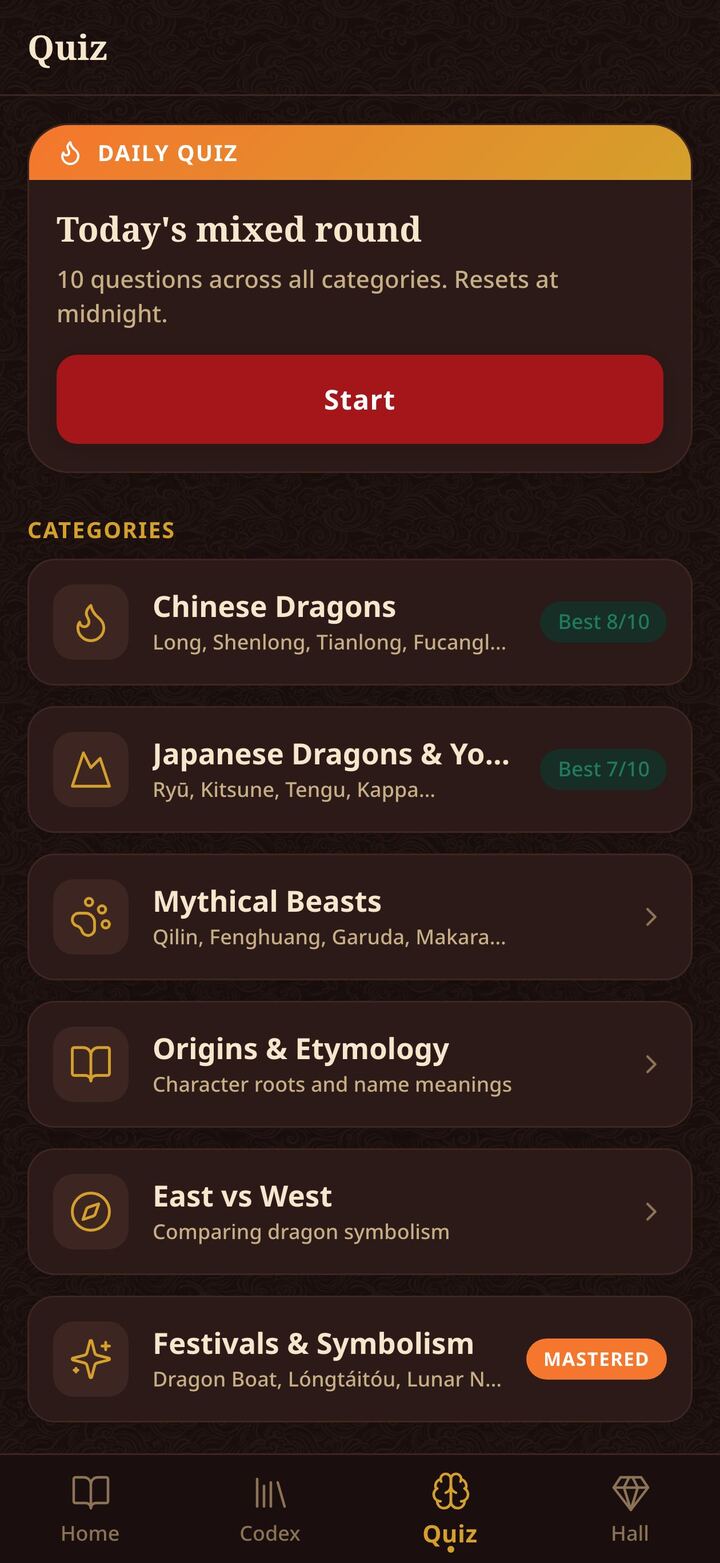Viewport: 720px width, 1563px height.
Task: Tap the Mythical Beasts paw icon
Action: (x=90, y=917)
